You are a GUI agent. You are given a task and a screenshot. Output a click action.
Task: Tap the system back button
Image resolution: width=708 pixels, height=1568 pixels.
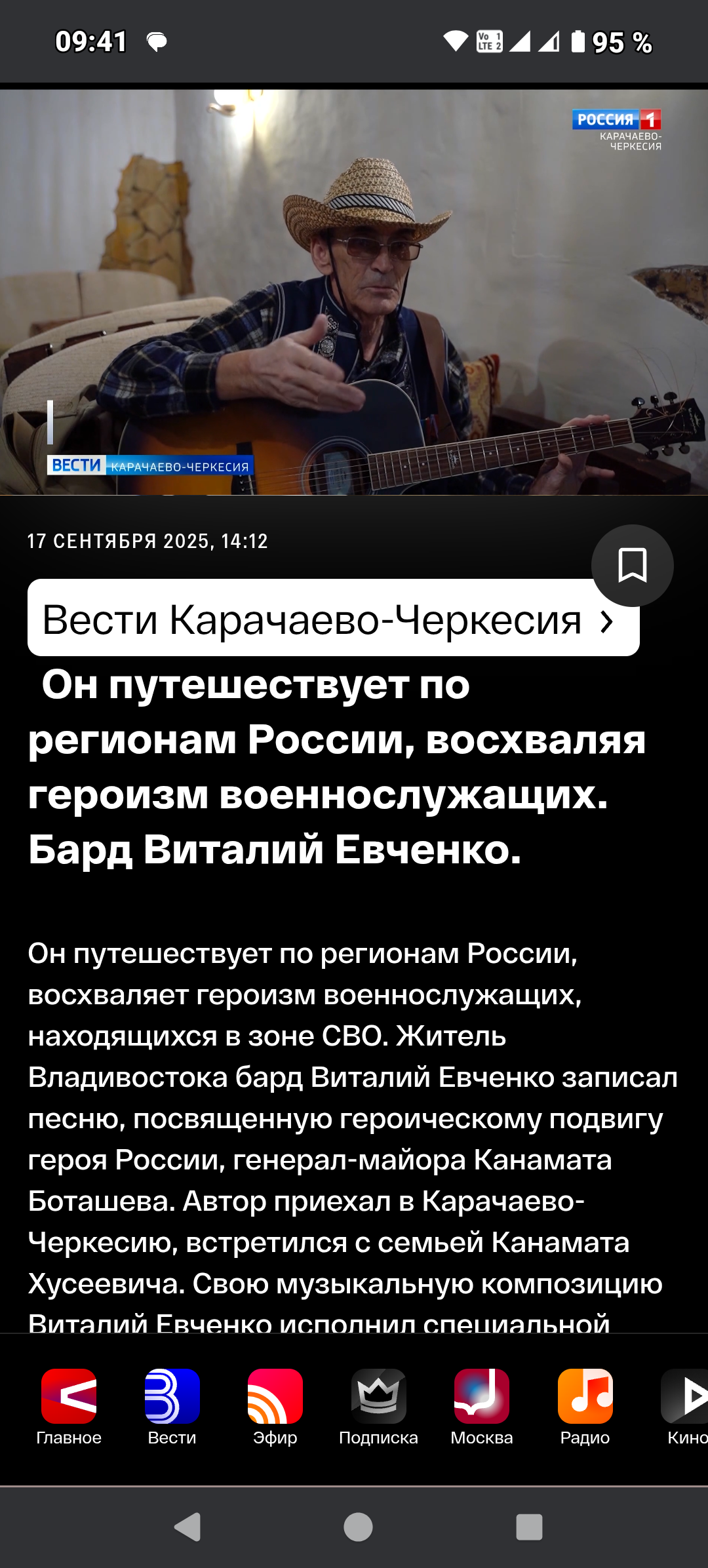pos(188,1527)
